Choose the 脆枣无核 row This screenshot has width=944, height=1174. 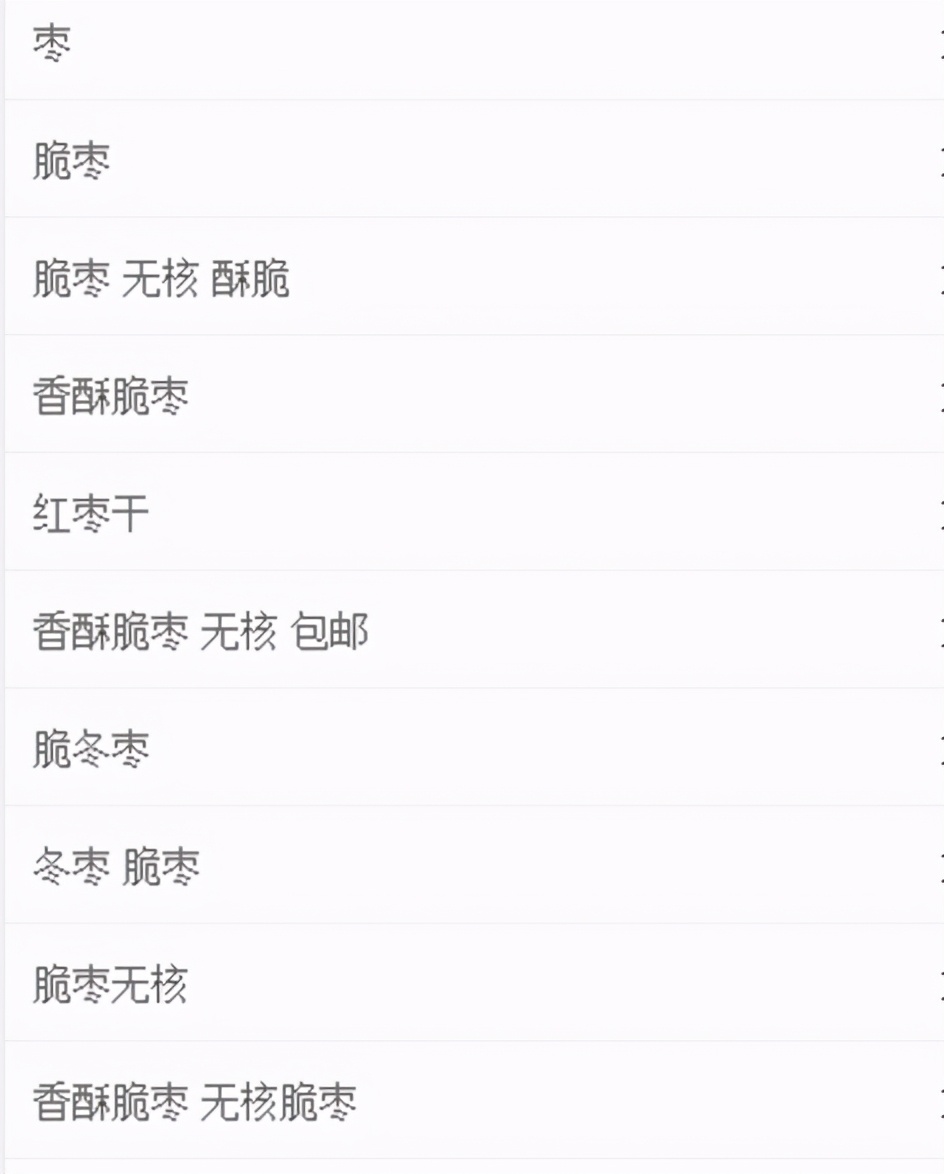pos(110,985)
